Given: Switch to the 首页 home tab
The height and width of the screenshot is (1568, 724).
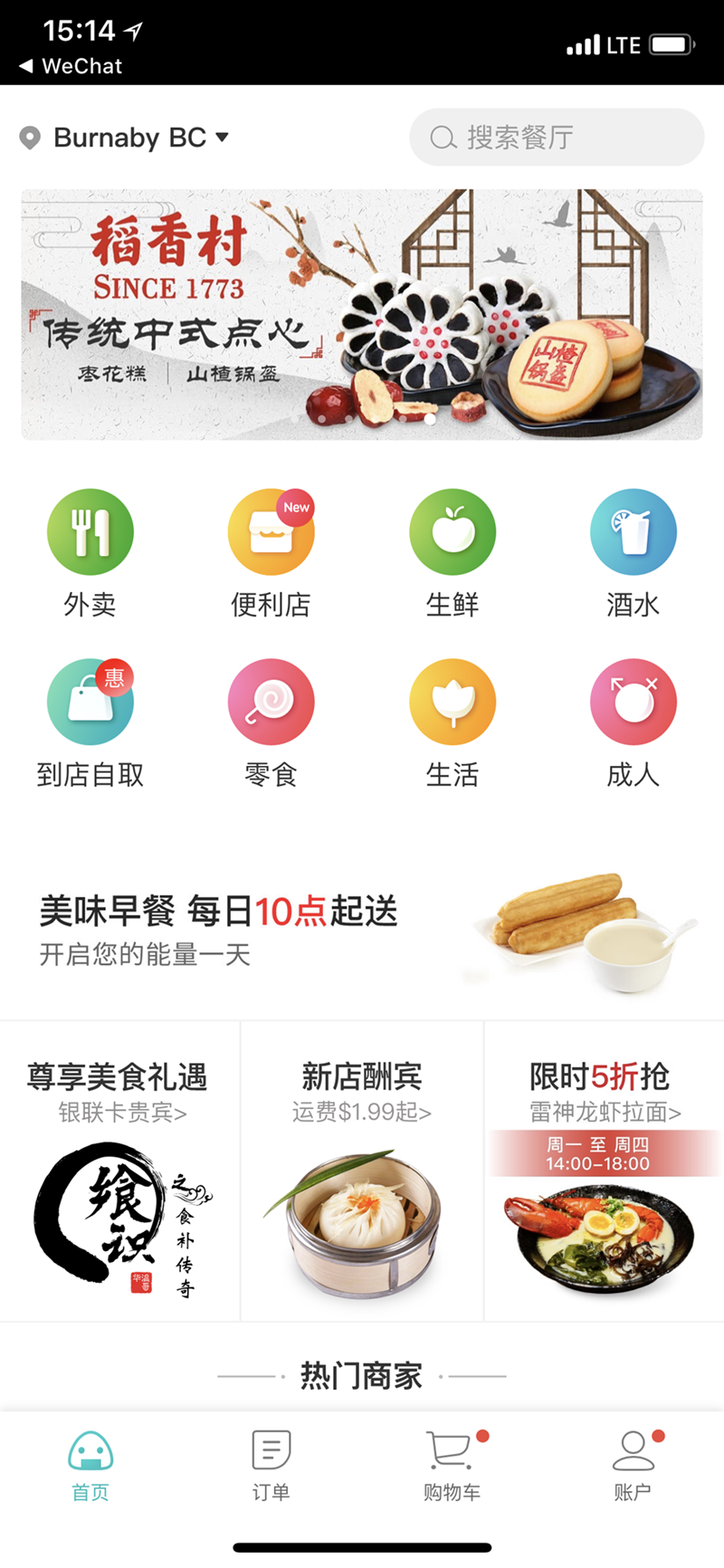Looking at the screenshot, I should [x=90, y=1465].
